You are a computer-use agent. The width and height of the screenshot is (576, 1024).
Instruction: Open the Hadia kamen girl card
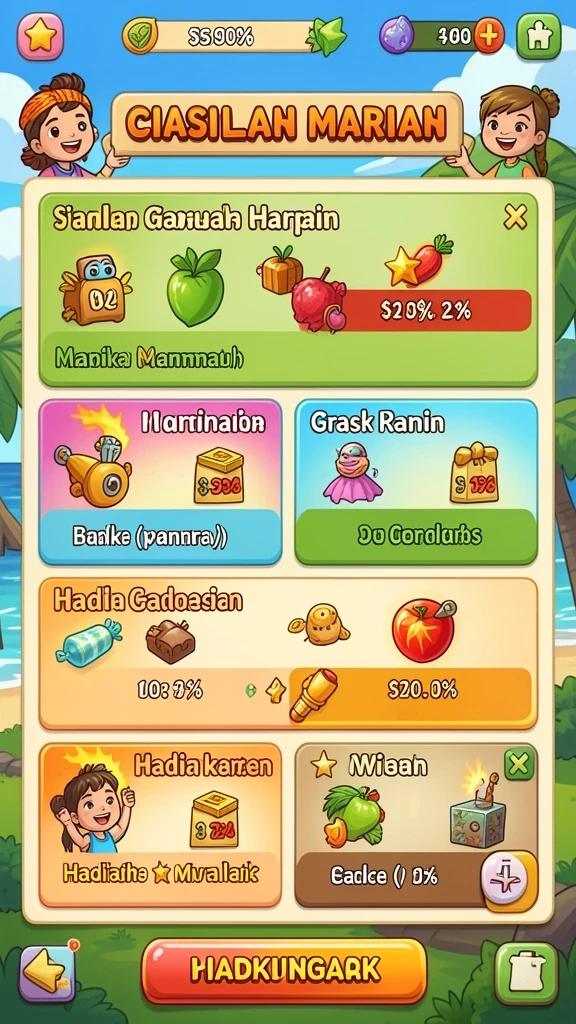click(x=161, y=825)
